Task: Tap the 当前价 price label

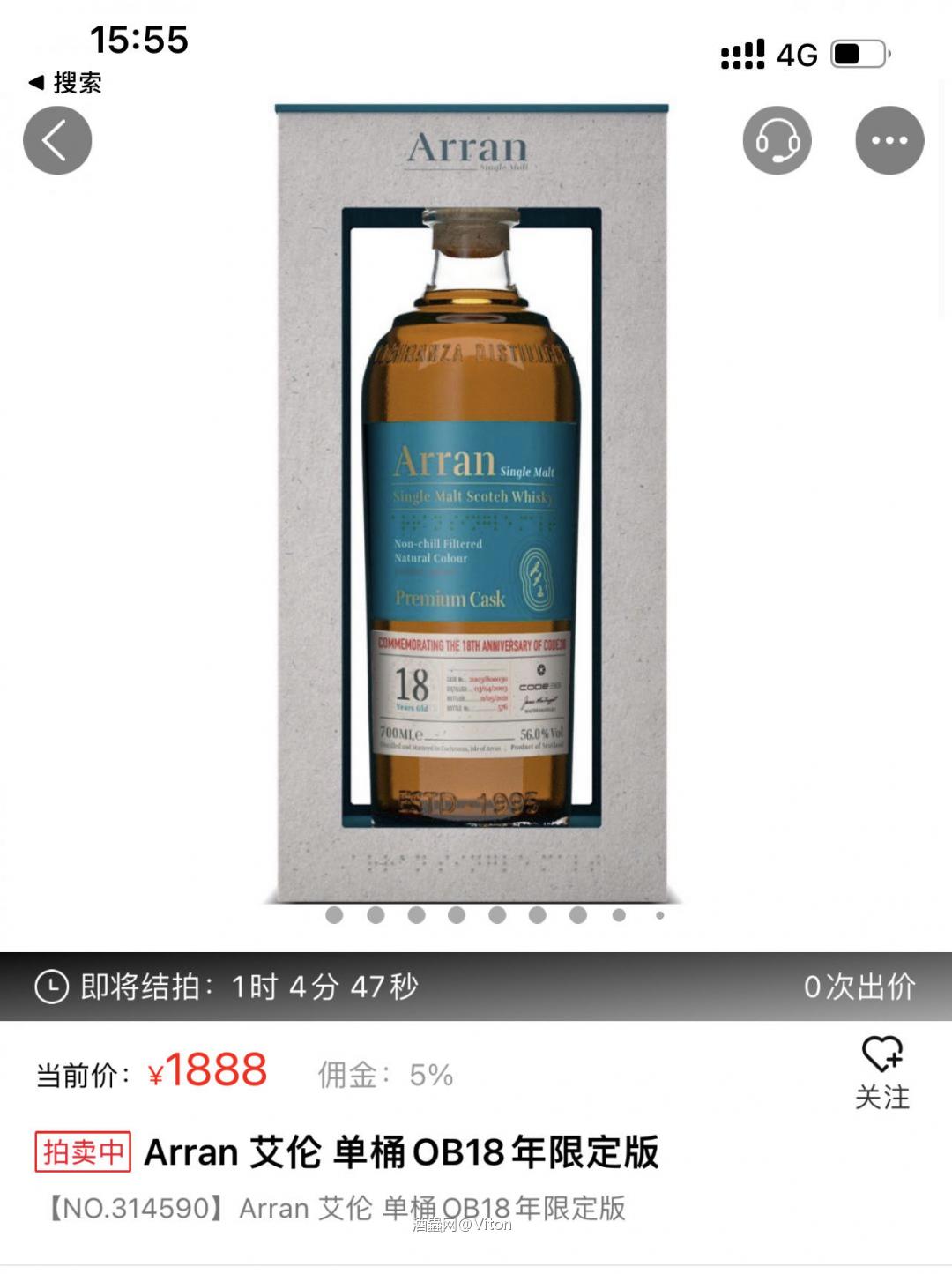Action: pyautogui.click(x=84, y=1072)
